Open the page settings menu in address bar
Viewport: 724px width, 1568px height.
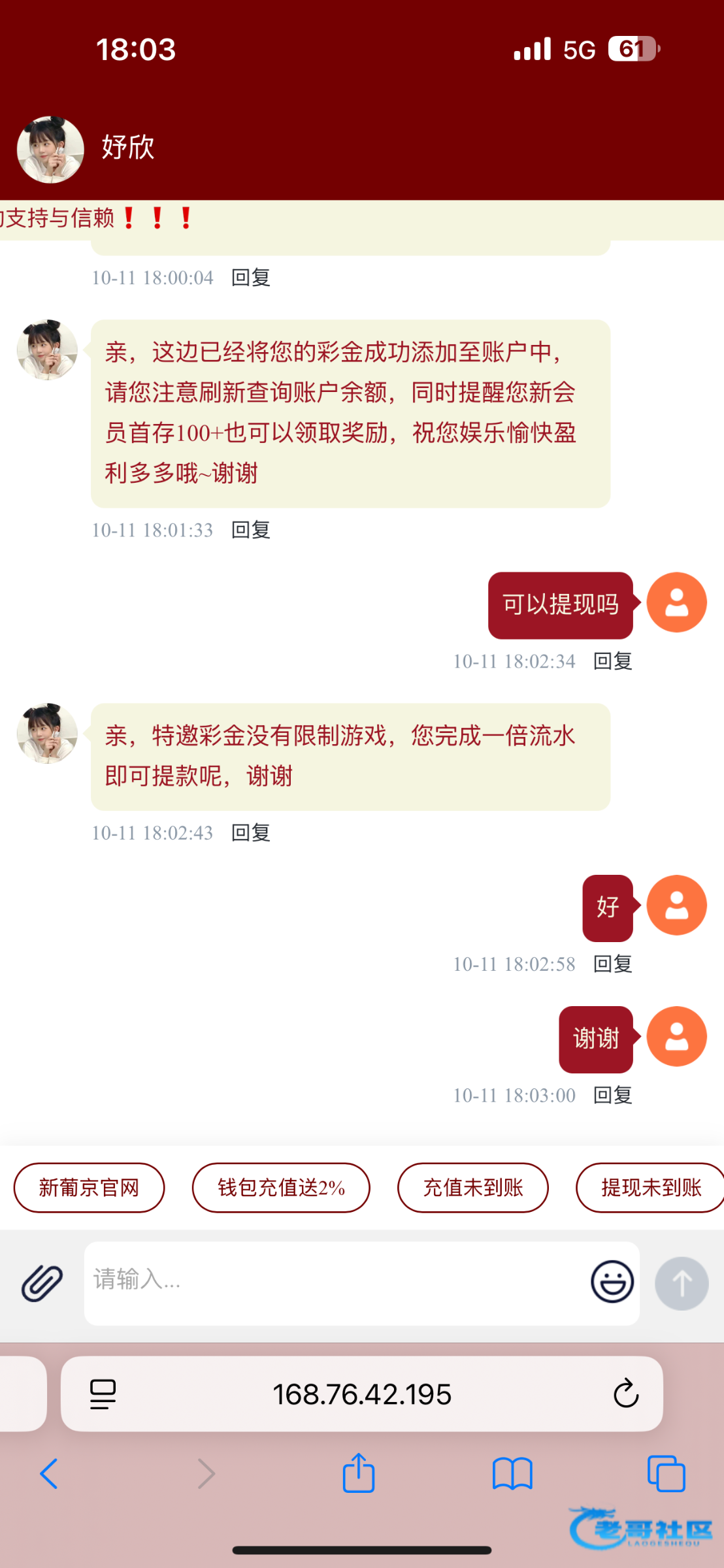103,1394
